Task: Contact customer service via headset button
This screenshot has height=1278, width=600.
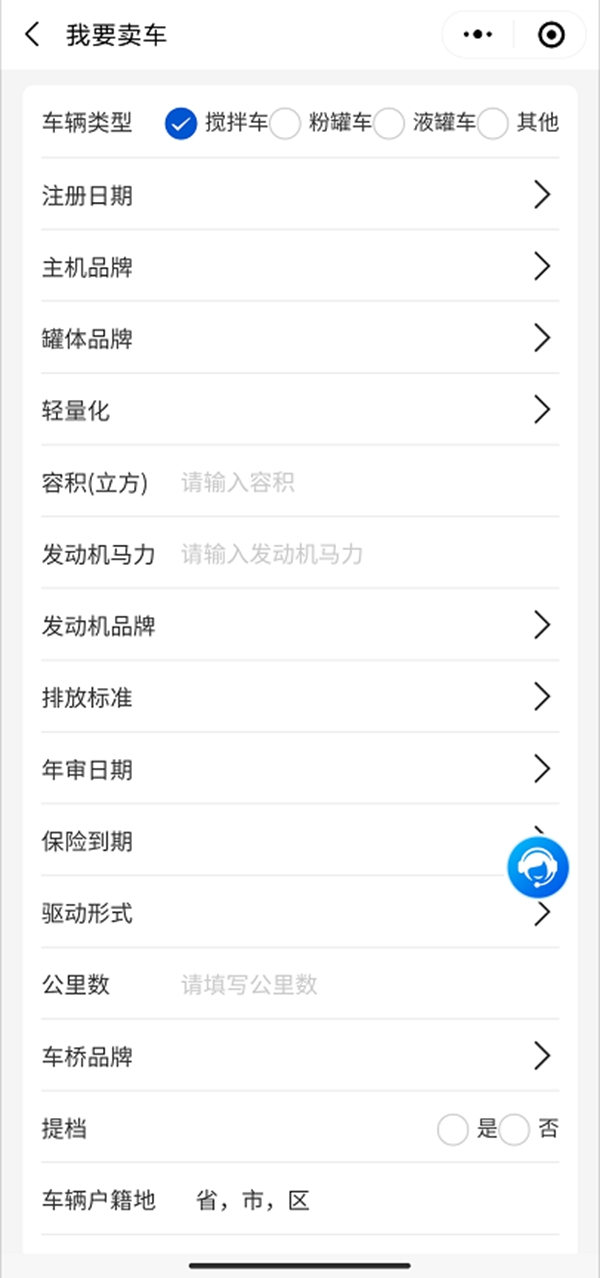Action: (x=538, y=867)
